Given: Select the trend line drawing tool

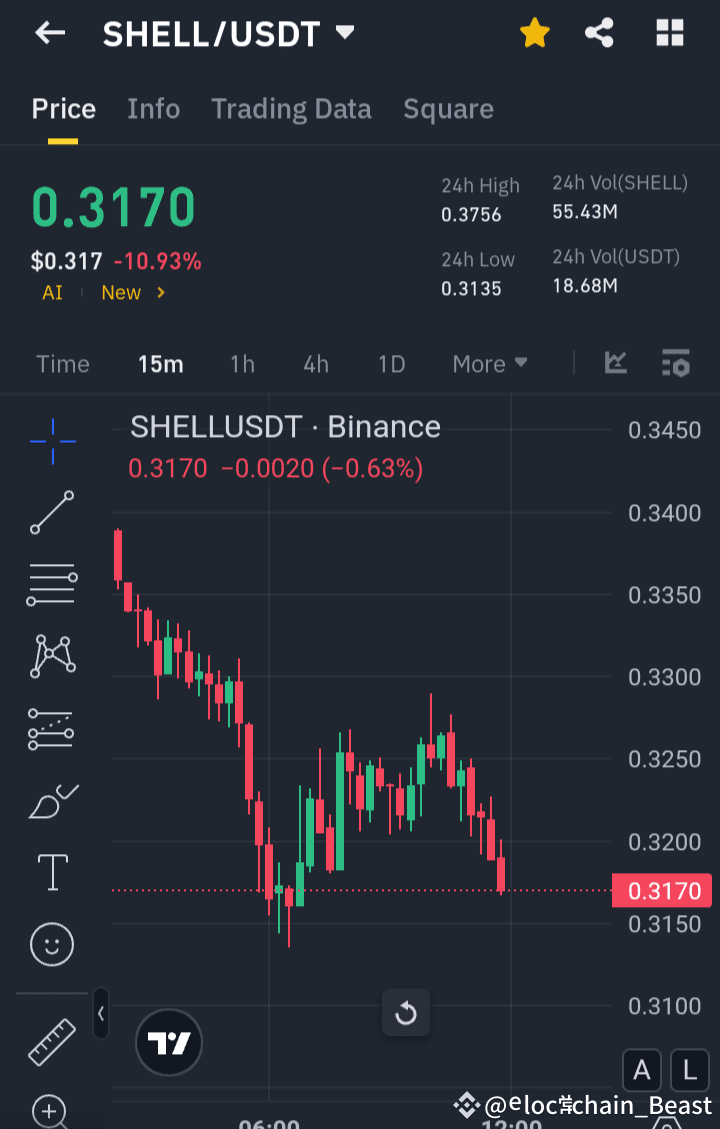Looking at the screenshot, I should pyautogui.click(x=50, y=513).
